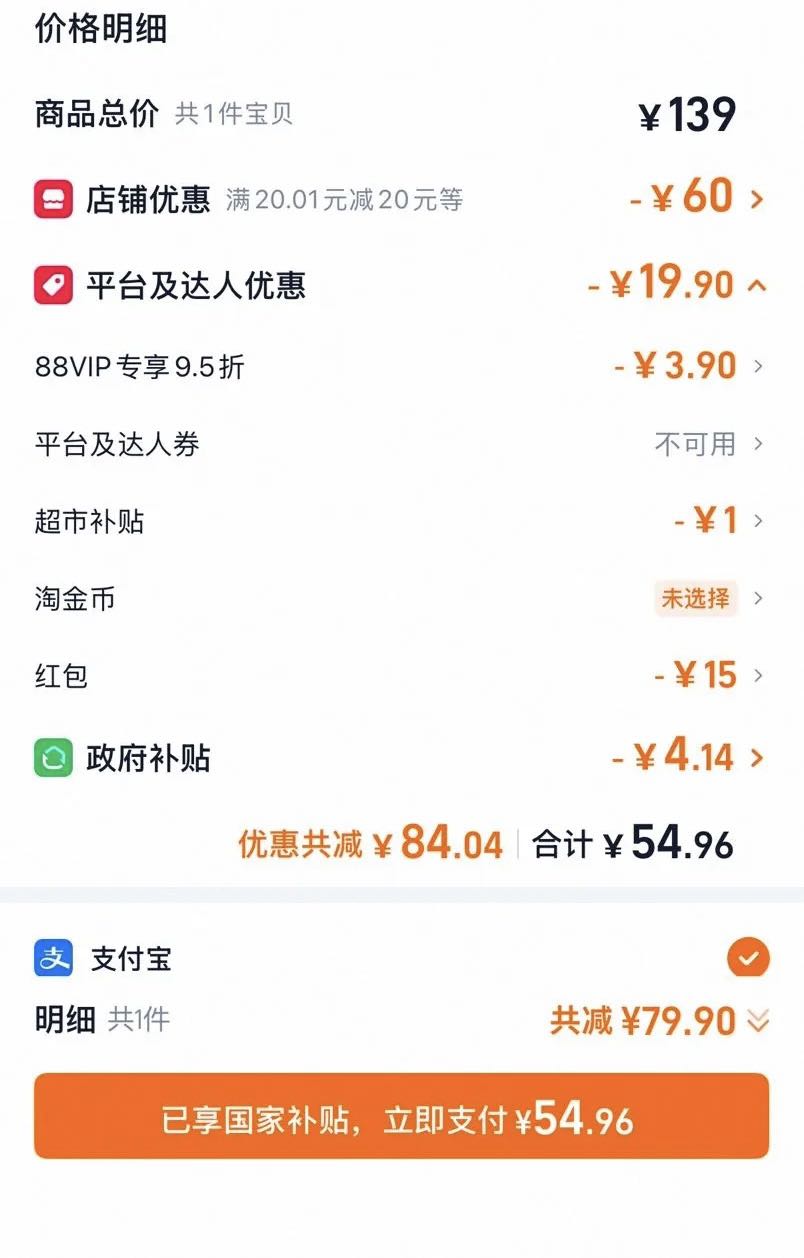Viewport: 804px width, 1258px height.
Task: Toggle the 支付宝 payment checkmark
Action: point(748,959)
